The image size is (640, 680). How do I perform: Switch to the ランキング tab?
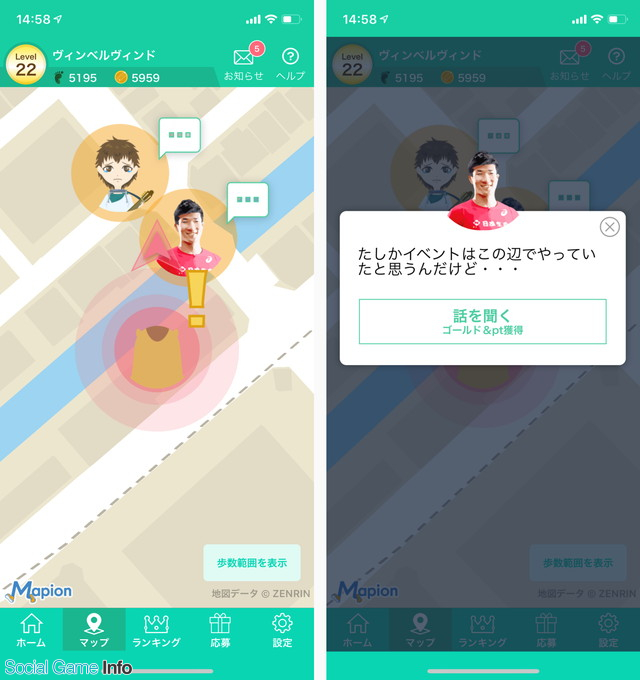point(157,630)
